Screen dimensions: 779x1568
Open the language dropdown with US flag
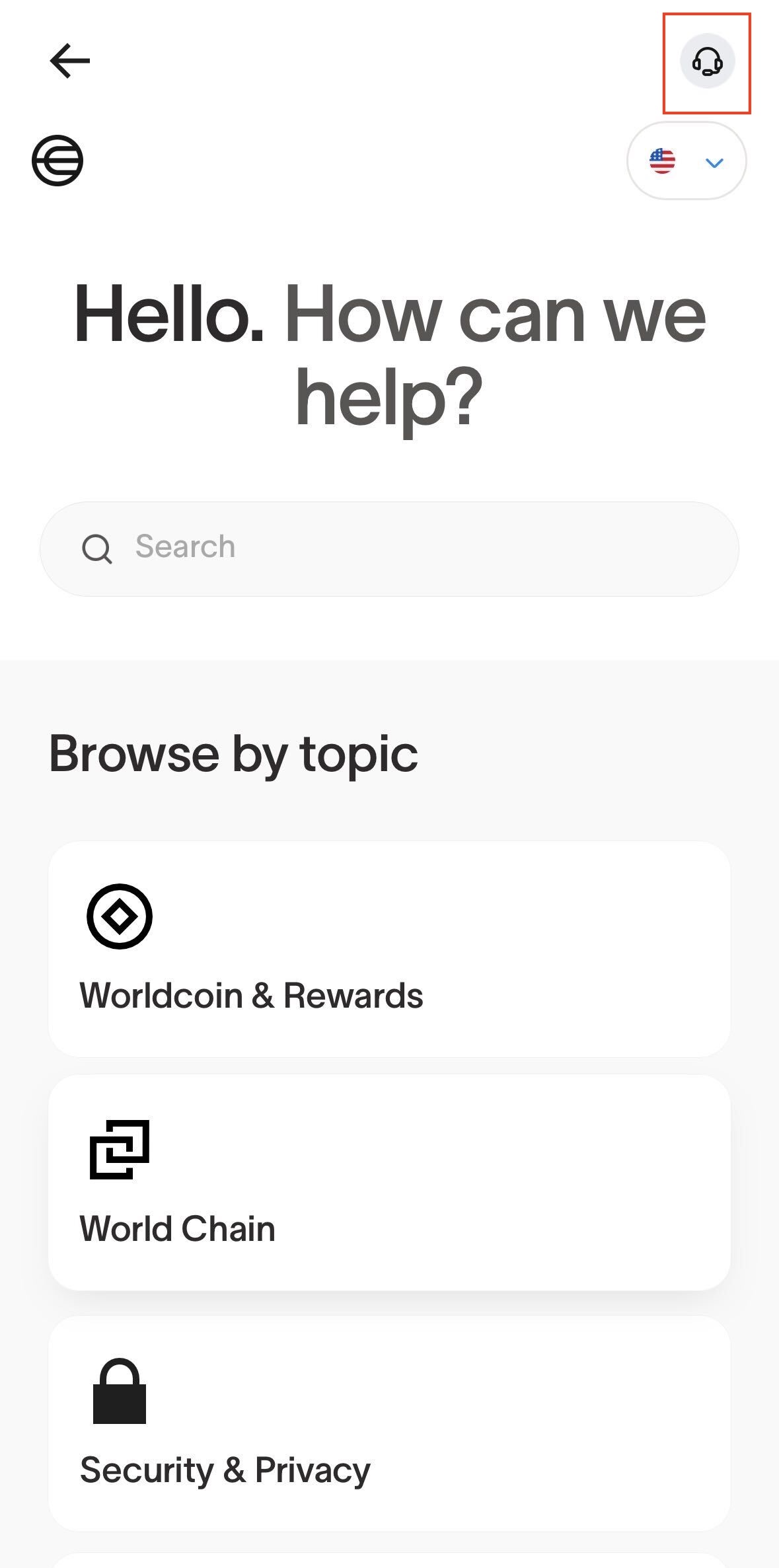pyautogui.click(x=686, y=161)
